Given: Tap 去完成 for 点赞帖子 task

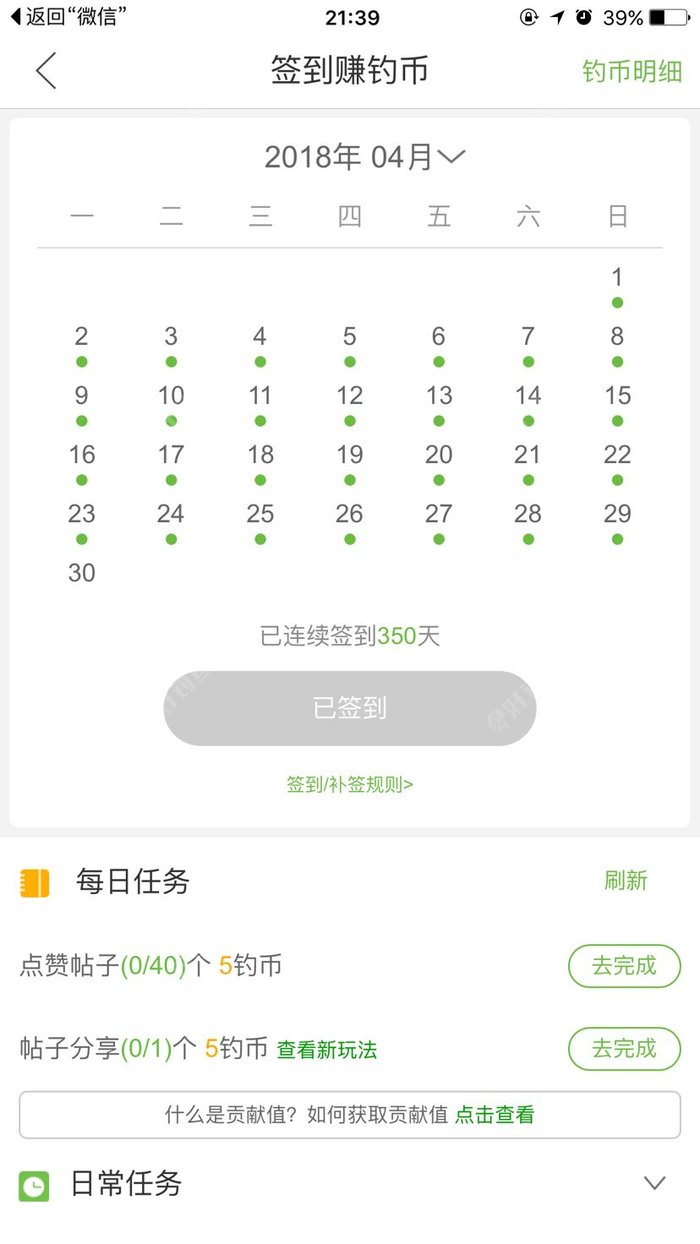Looking at the screenshot, I should click(624, 966).
